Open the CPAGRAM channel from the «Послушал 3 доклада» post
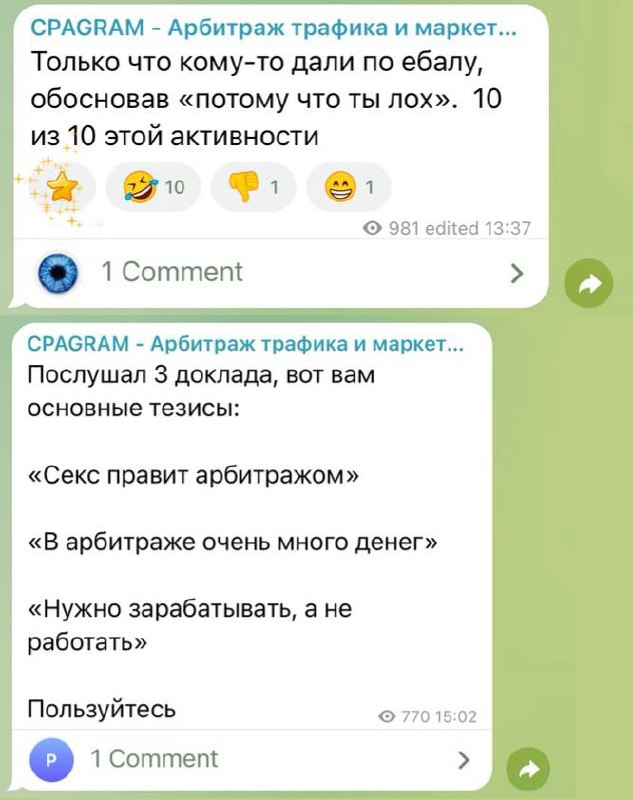Screen dimensions: 633x800 pyautogui.click(x=246, y=347)
